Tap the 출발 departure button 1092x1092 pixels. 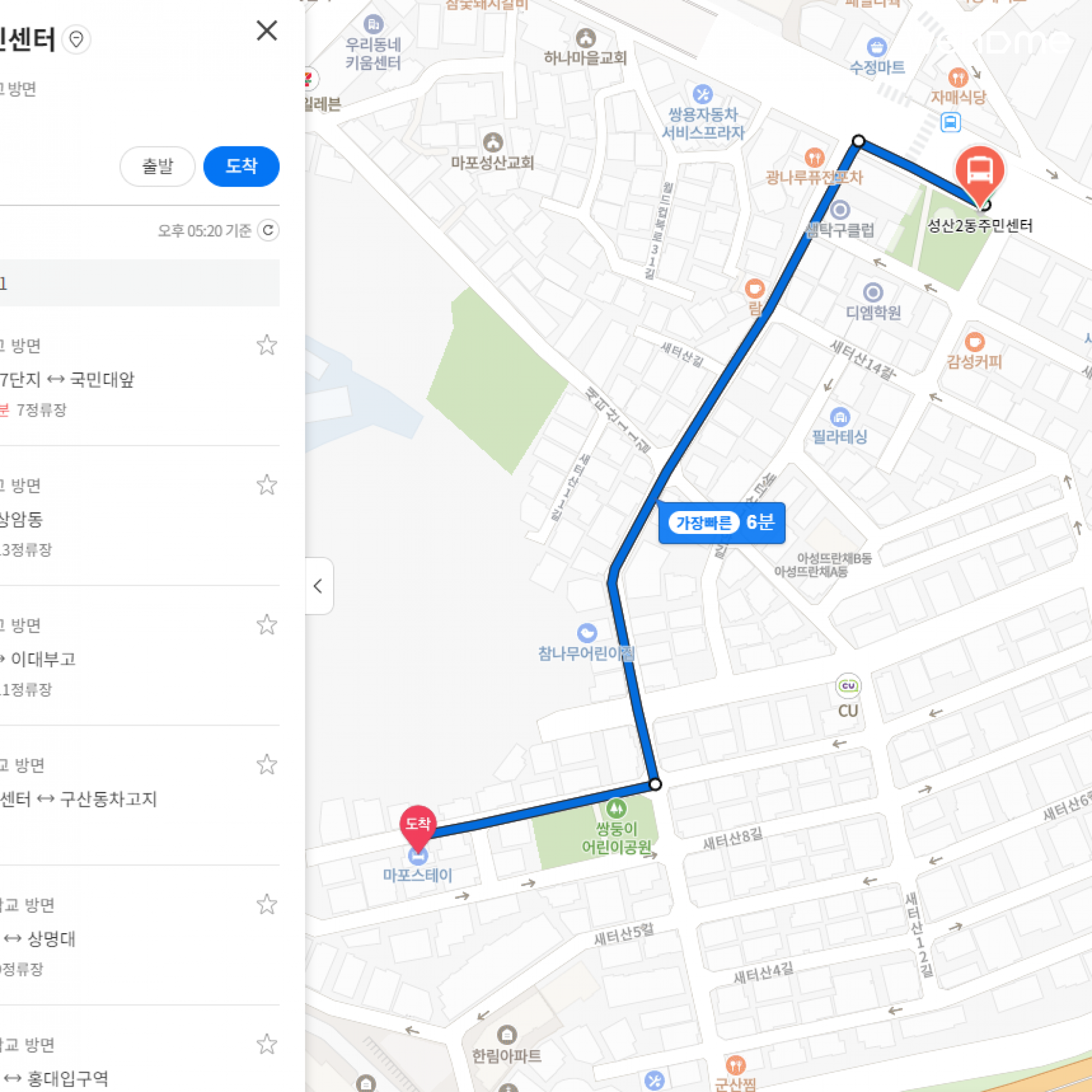157,166
